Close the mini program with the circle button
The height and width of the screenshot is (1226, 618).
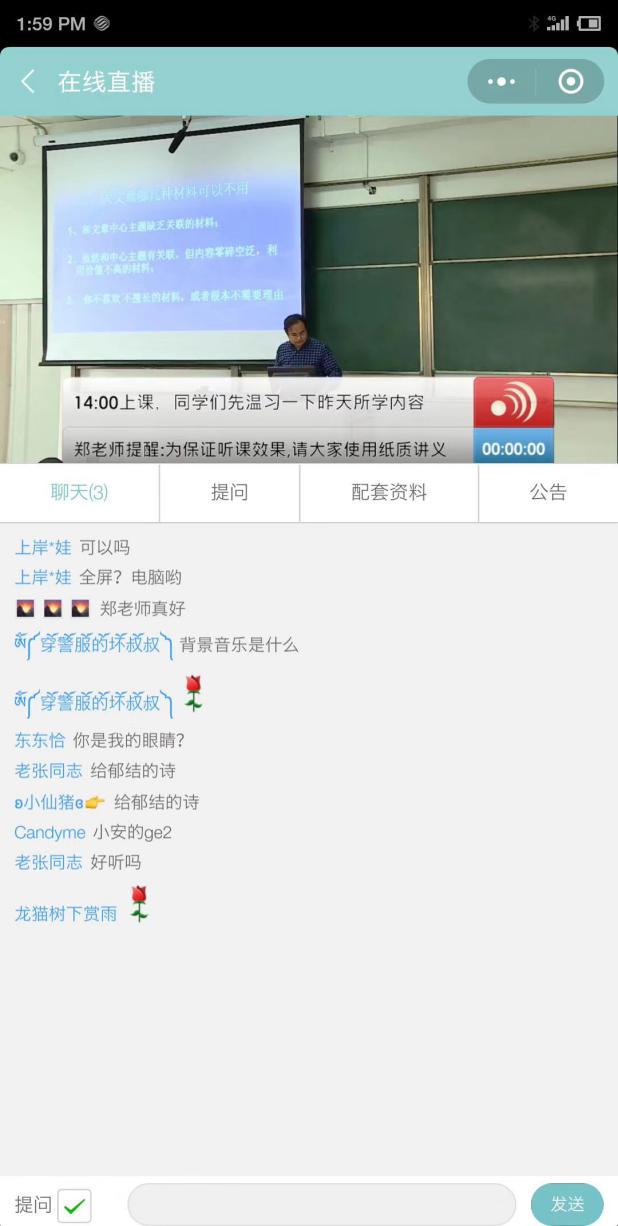pyautogui.click(x=570, y=82)
